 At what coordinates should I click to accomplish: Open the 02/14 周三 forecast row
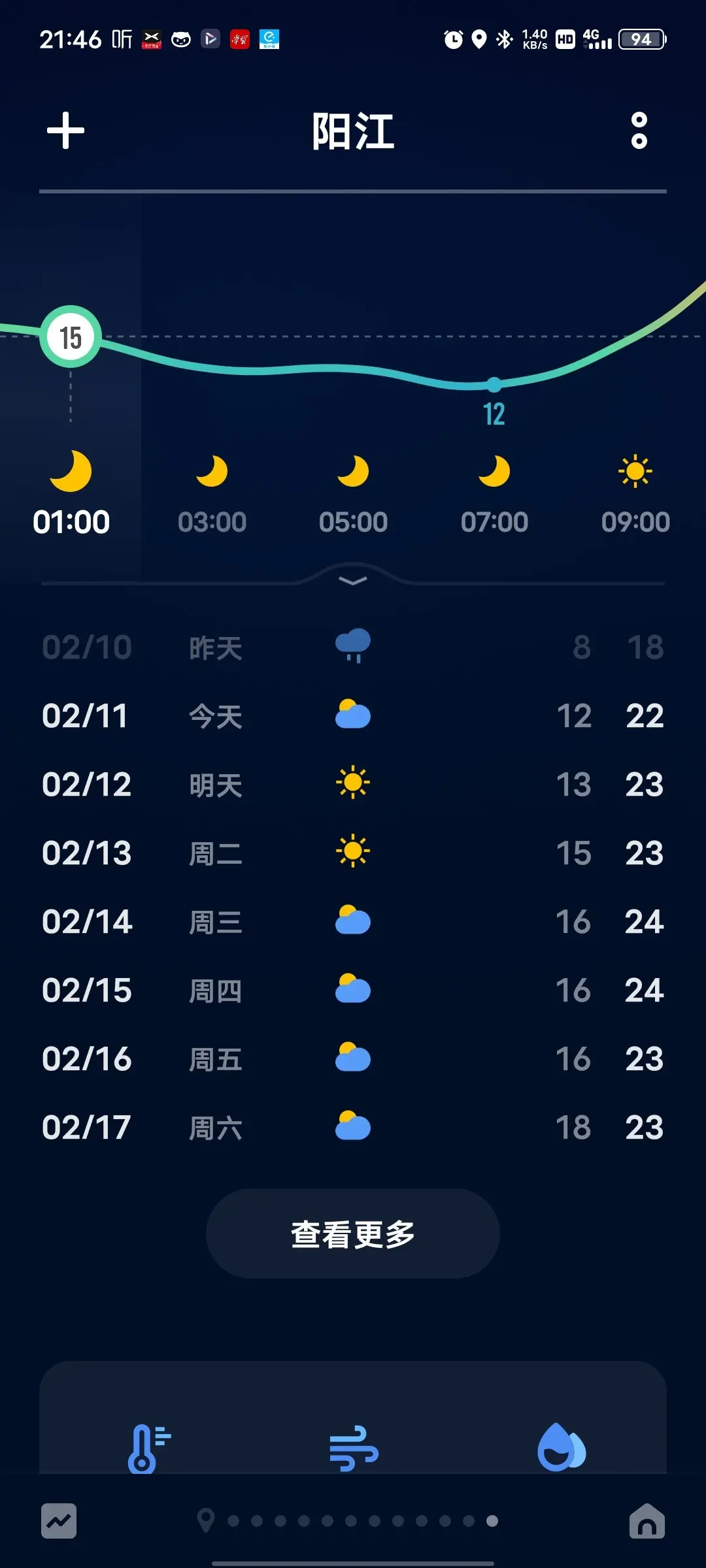click(x=353, y=921)
